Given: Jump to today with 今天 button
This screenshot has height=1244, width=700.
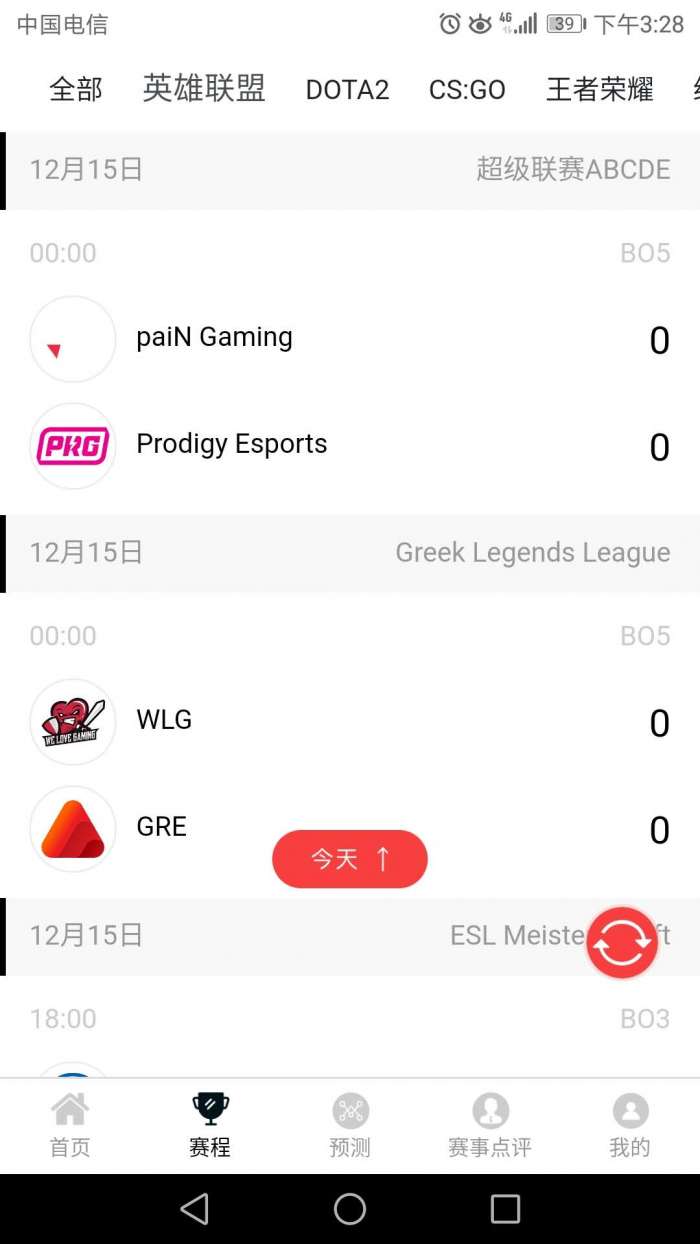Looking at the screenshot, I should point(349,859).
